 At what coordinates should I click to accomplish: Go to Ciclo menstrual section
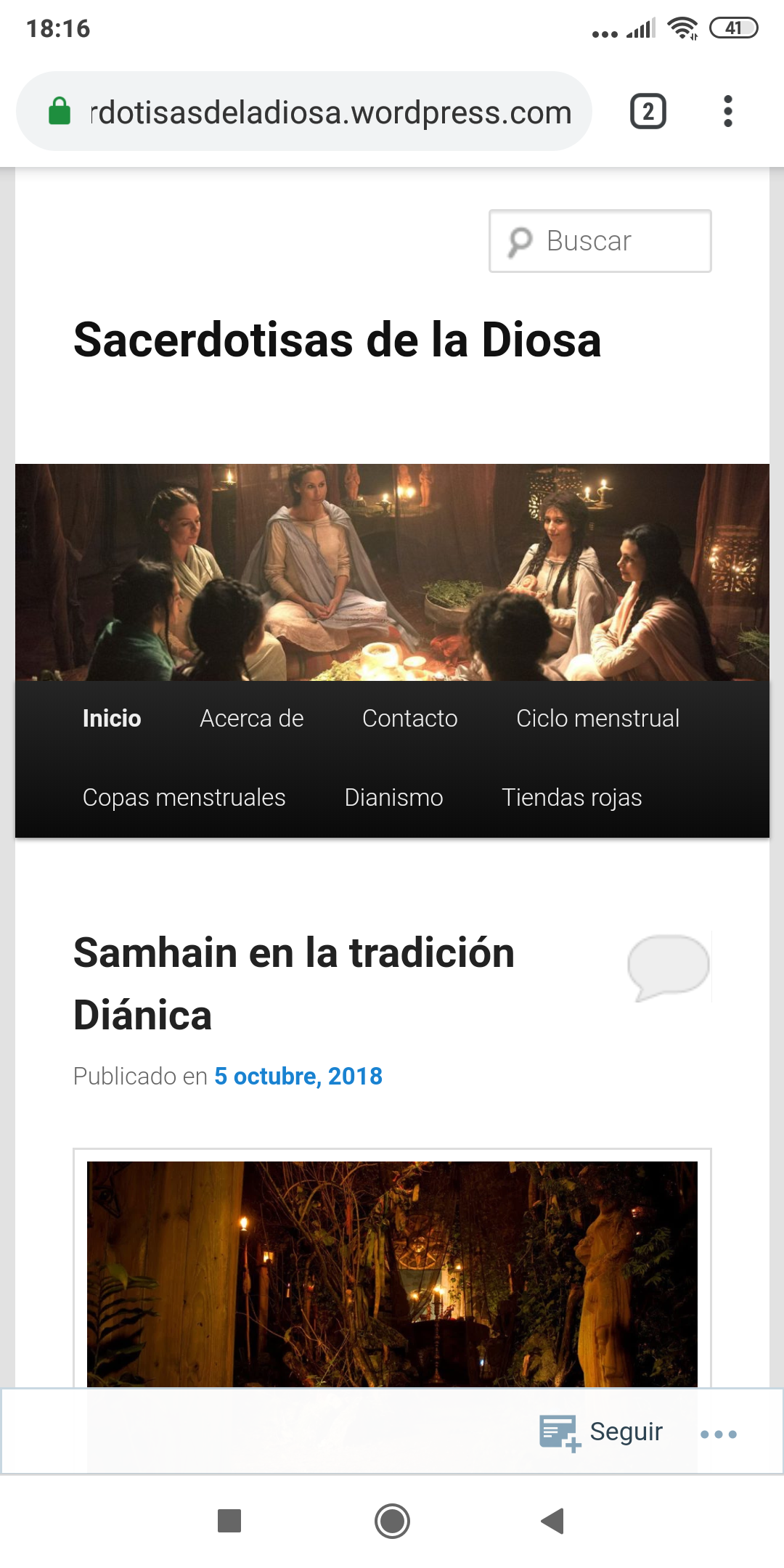pyautogui.click(x=597, y=718)
